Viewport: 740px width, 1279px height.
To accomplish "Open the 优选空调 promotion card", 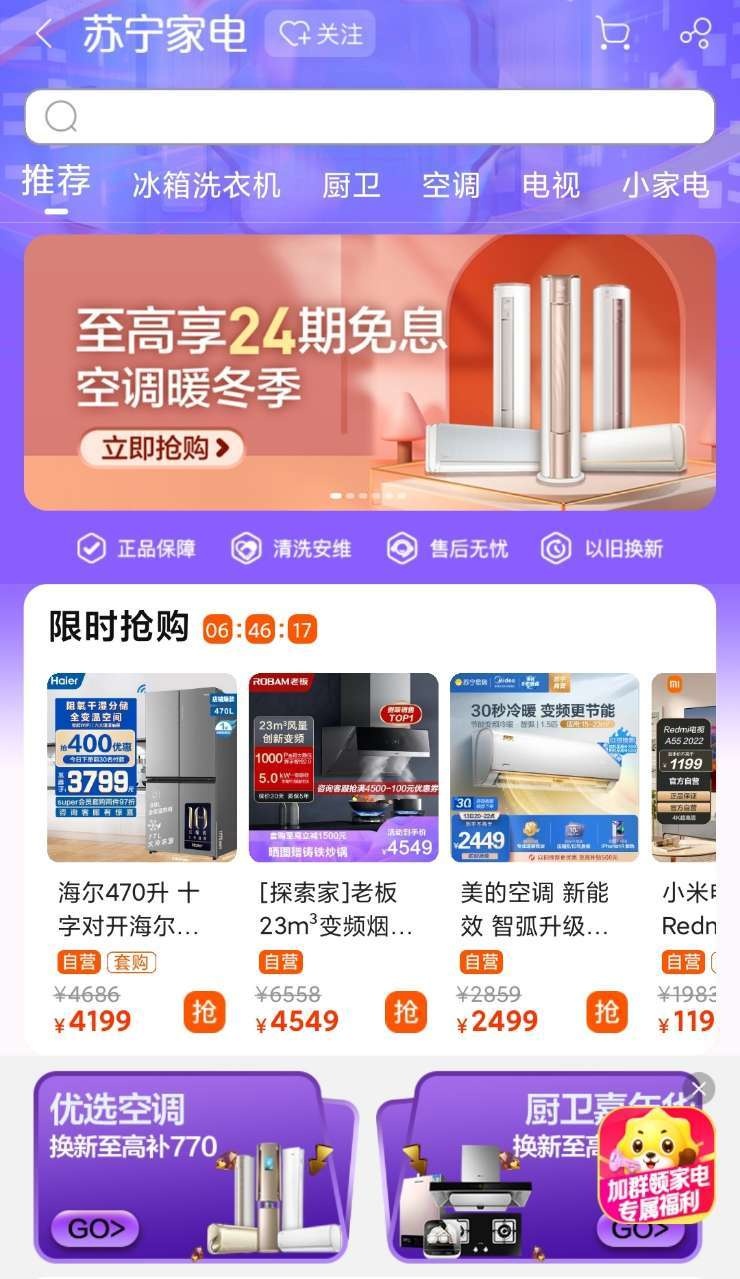I will pyautogui.click(x=190, y=1165).
